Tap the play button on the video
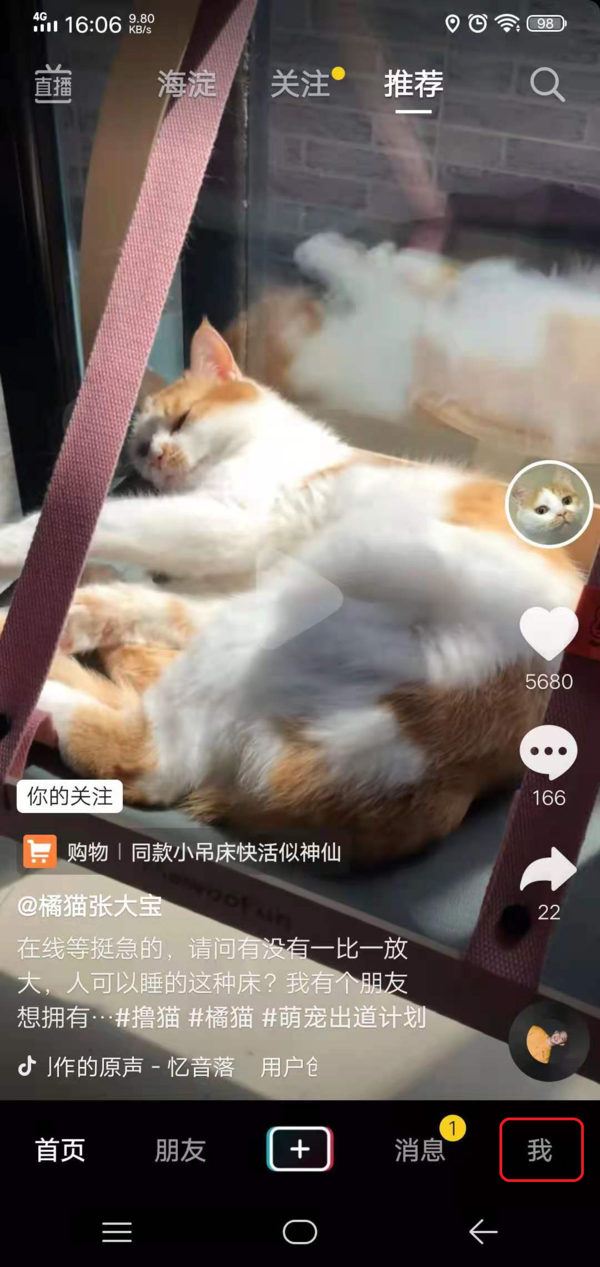 tap(300, 596)
